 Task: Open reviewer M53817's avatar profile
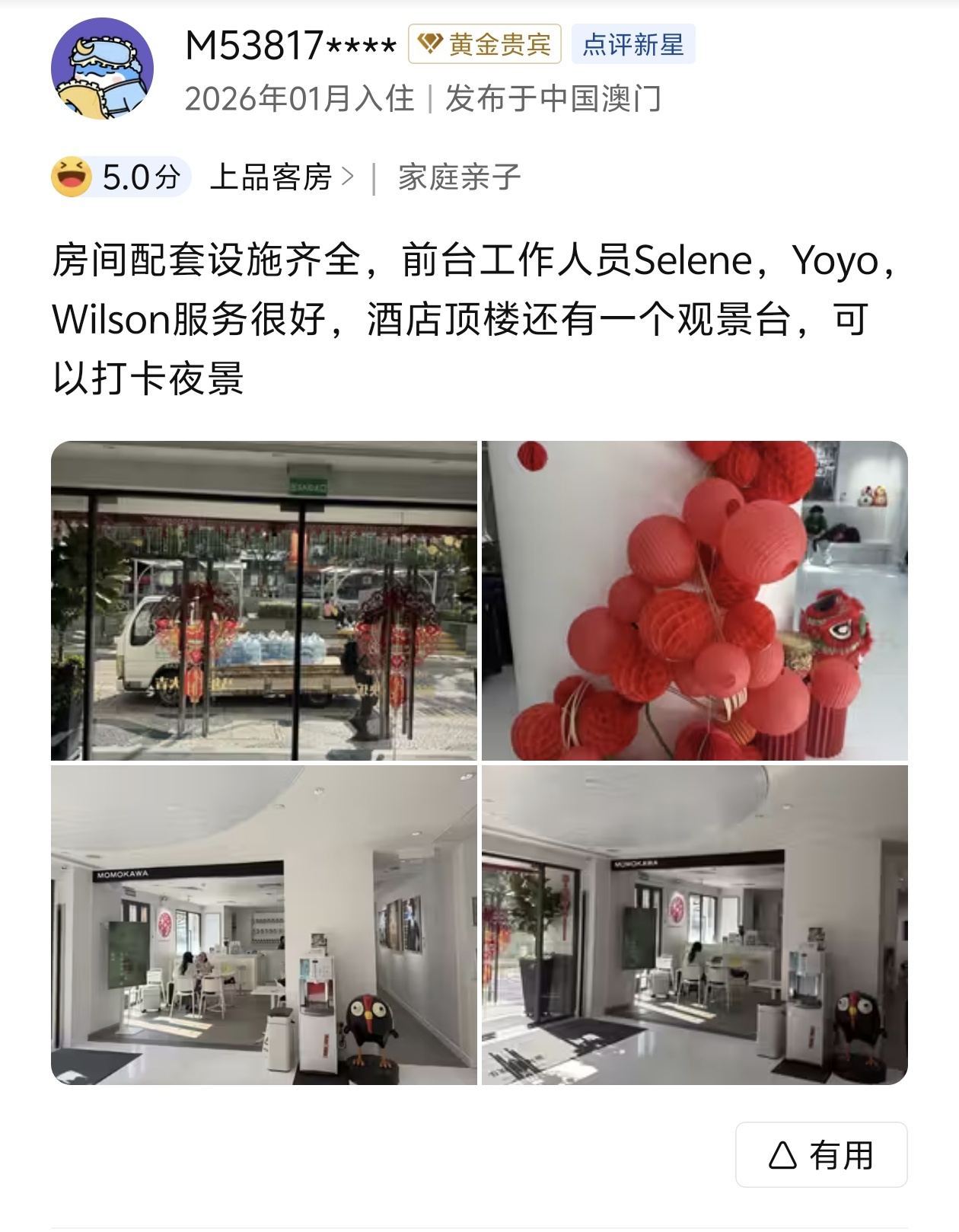(102, 69)
